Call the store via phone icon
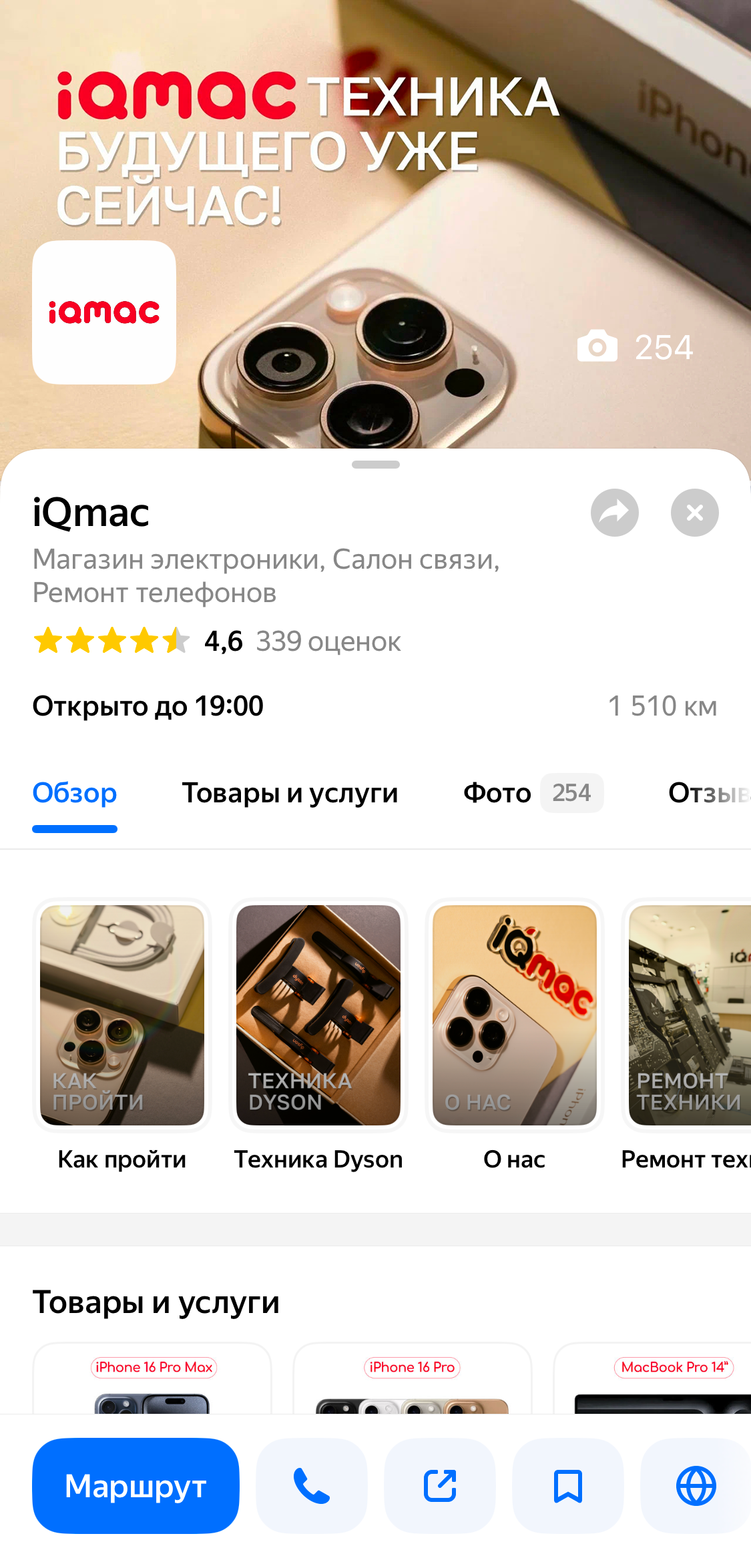The width and height of the screenshot is (751, 1568). [312, 1486]
